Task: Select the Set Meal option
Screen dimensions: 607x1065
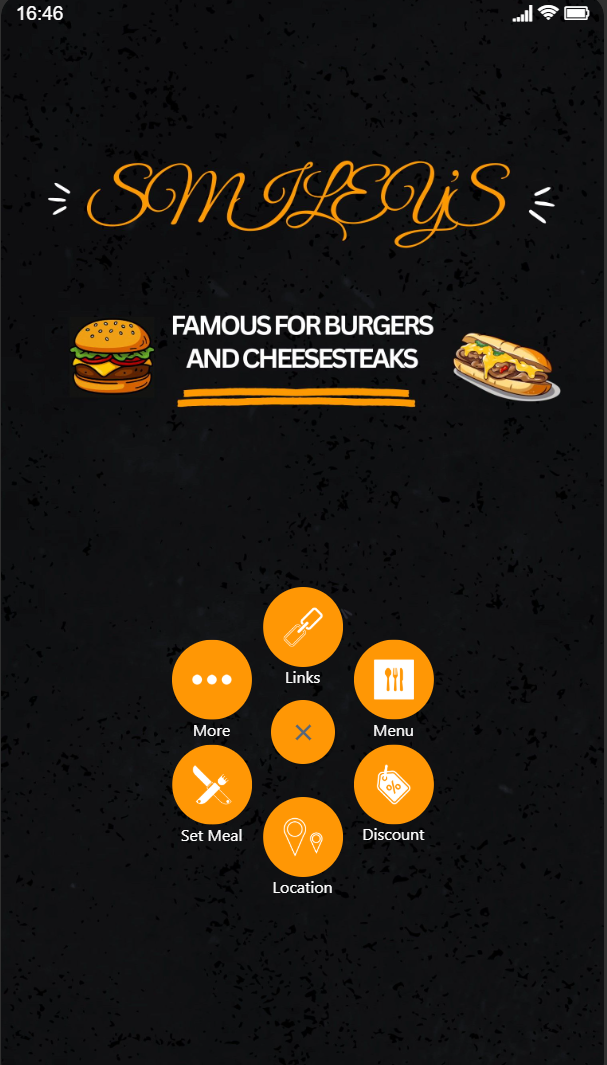Action: (211, 785)
